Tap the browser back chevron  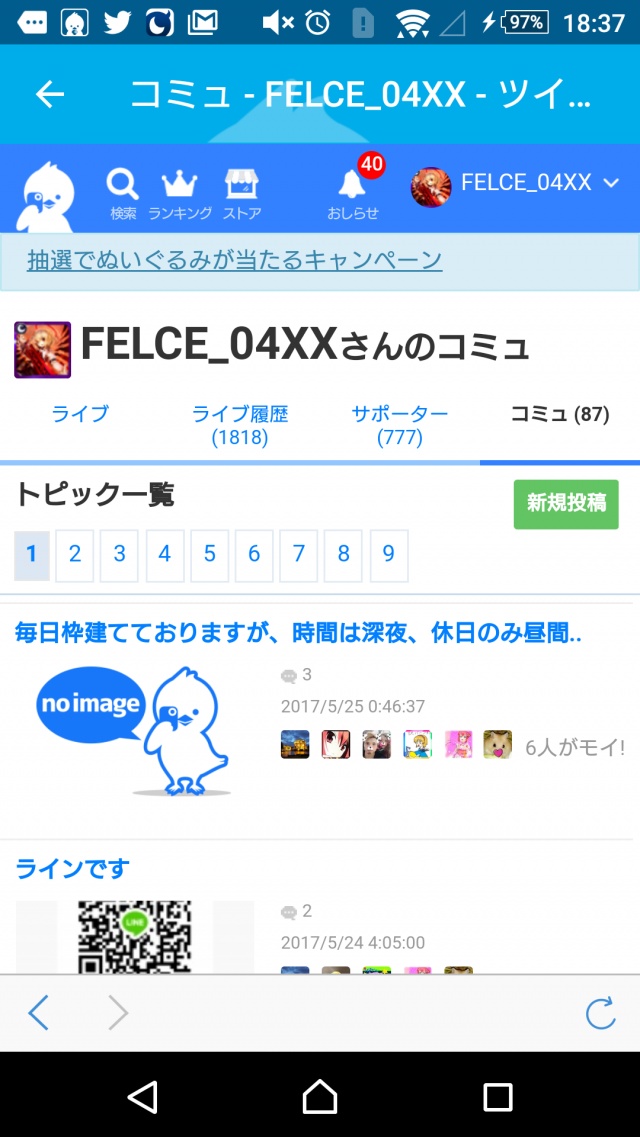pyautogui.click(x=38, y=1013)
